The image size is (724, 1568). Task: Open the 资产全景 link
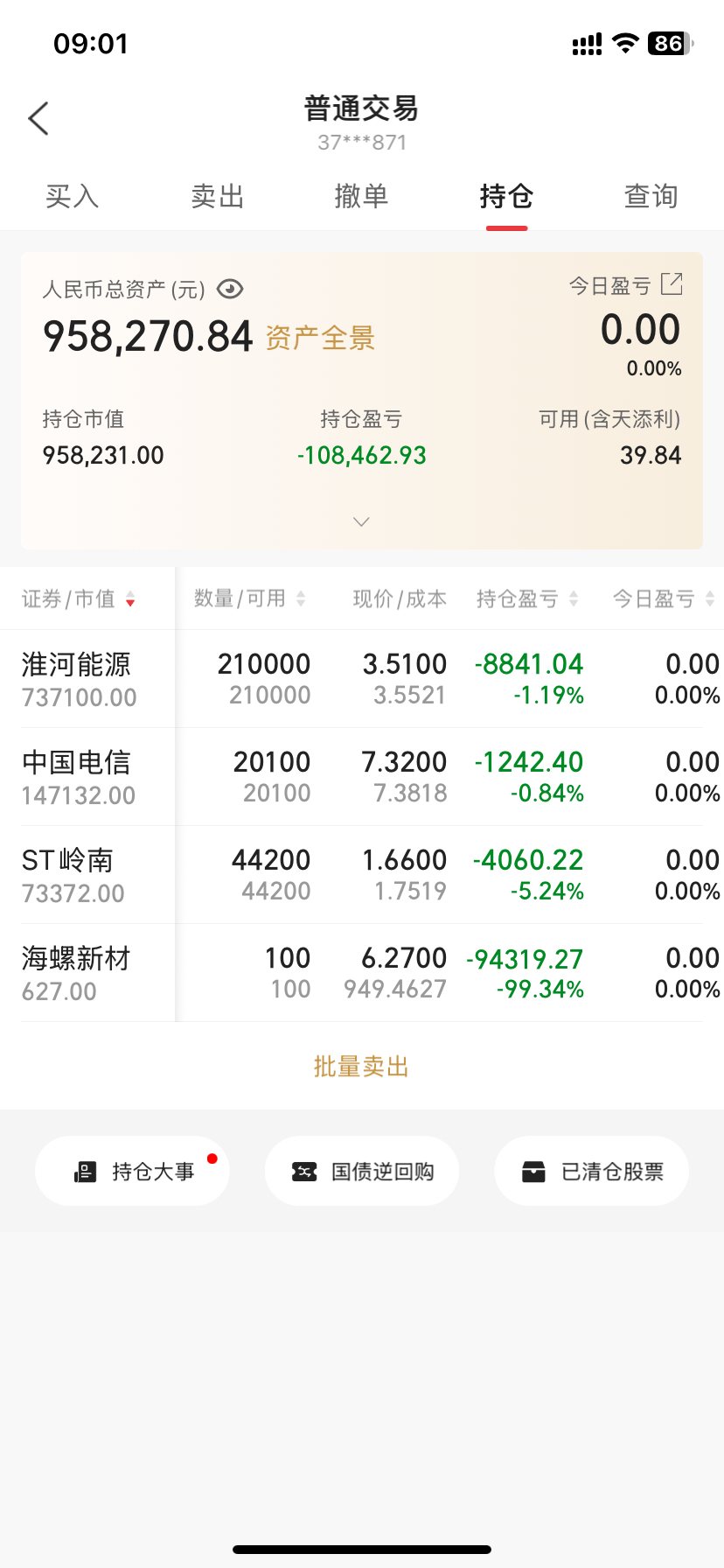320,338
